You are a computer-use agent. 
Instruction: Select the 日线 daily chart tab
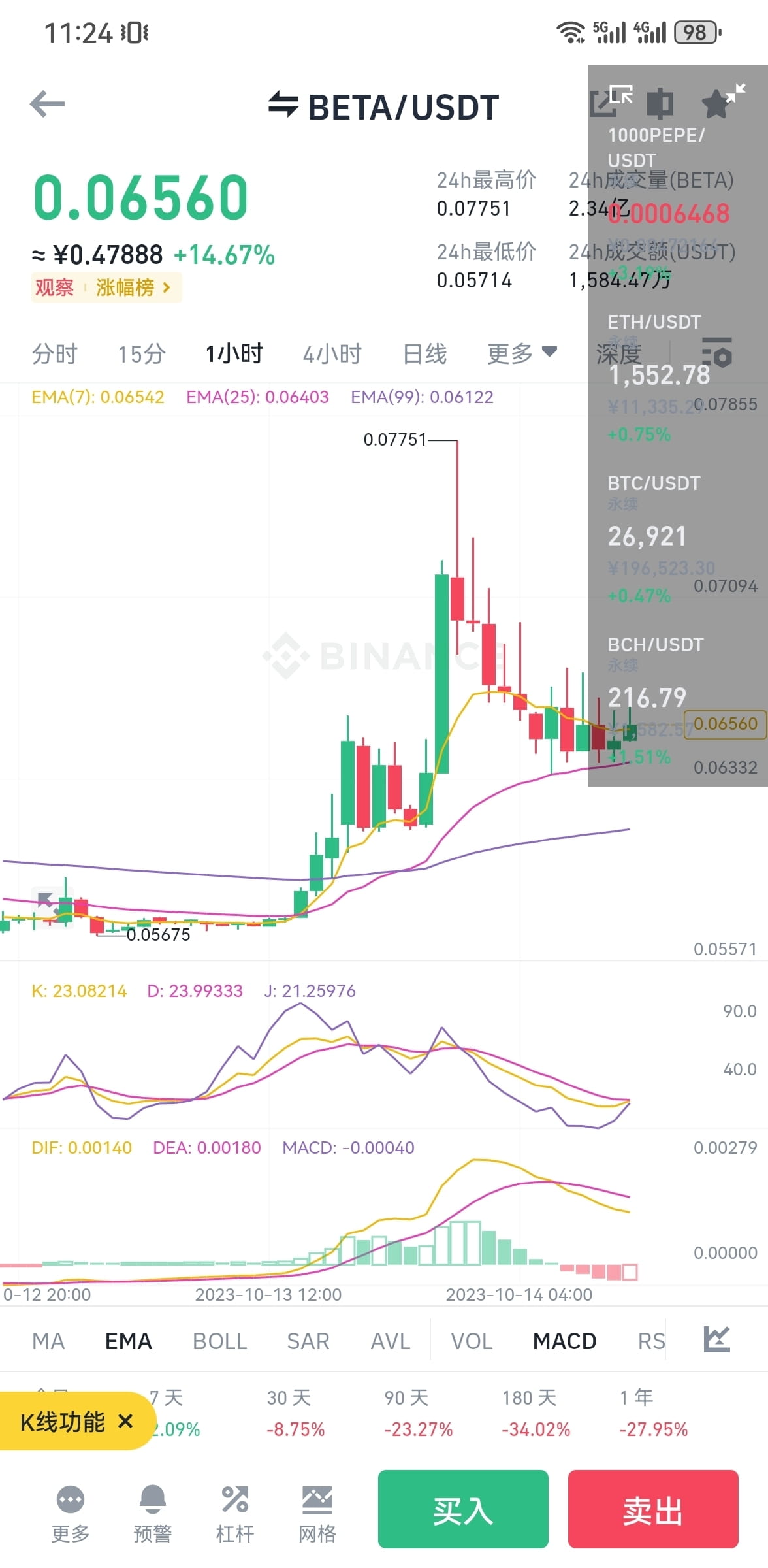[x=424, y=353]
